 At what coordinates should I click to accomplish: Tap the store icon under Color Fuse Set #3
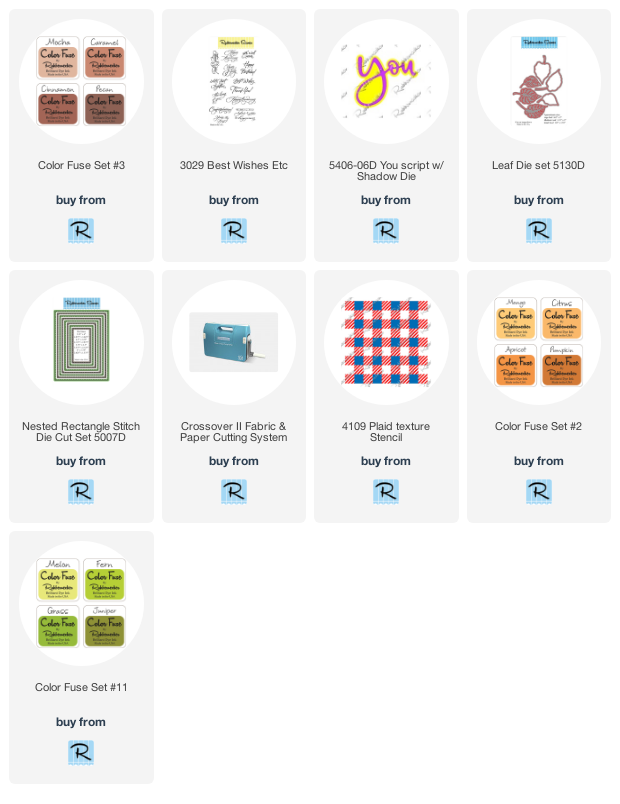pos(81,231)
